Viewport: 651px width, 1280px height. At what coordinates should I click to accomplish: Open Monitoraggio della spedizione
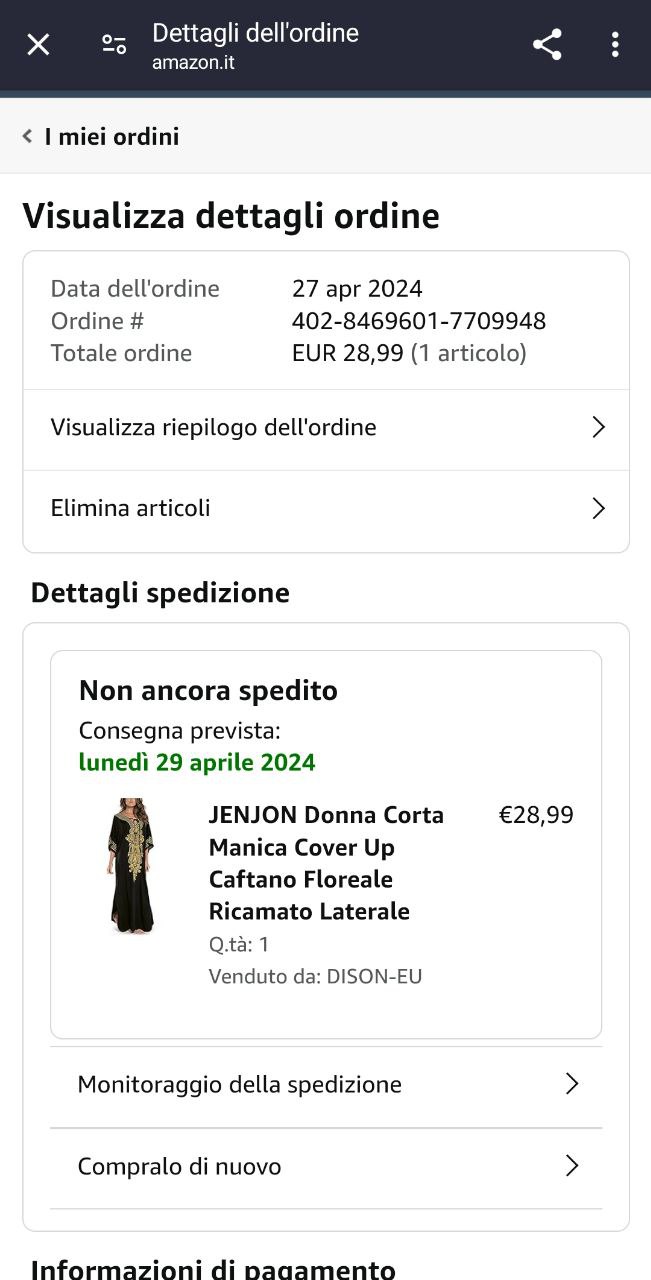tap(326, 1084)
